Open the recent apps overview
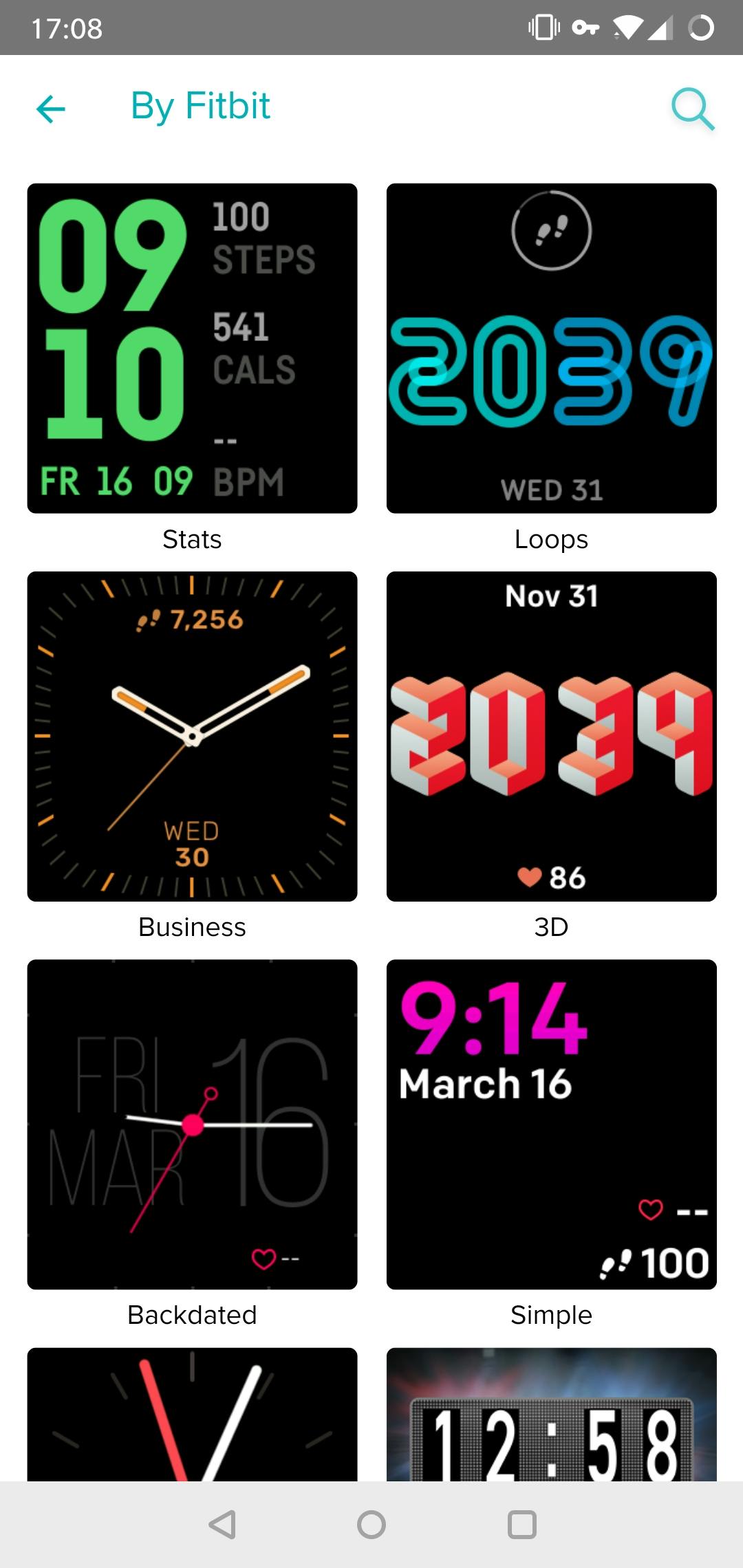The image size is (743, 1568). [521, 1525]
